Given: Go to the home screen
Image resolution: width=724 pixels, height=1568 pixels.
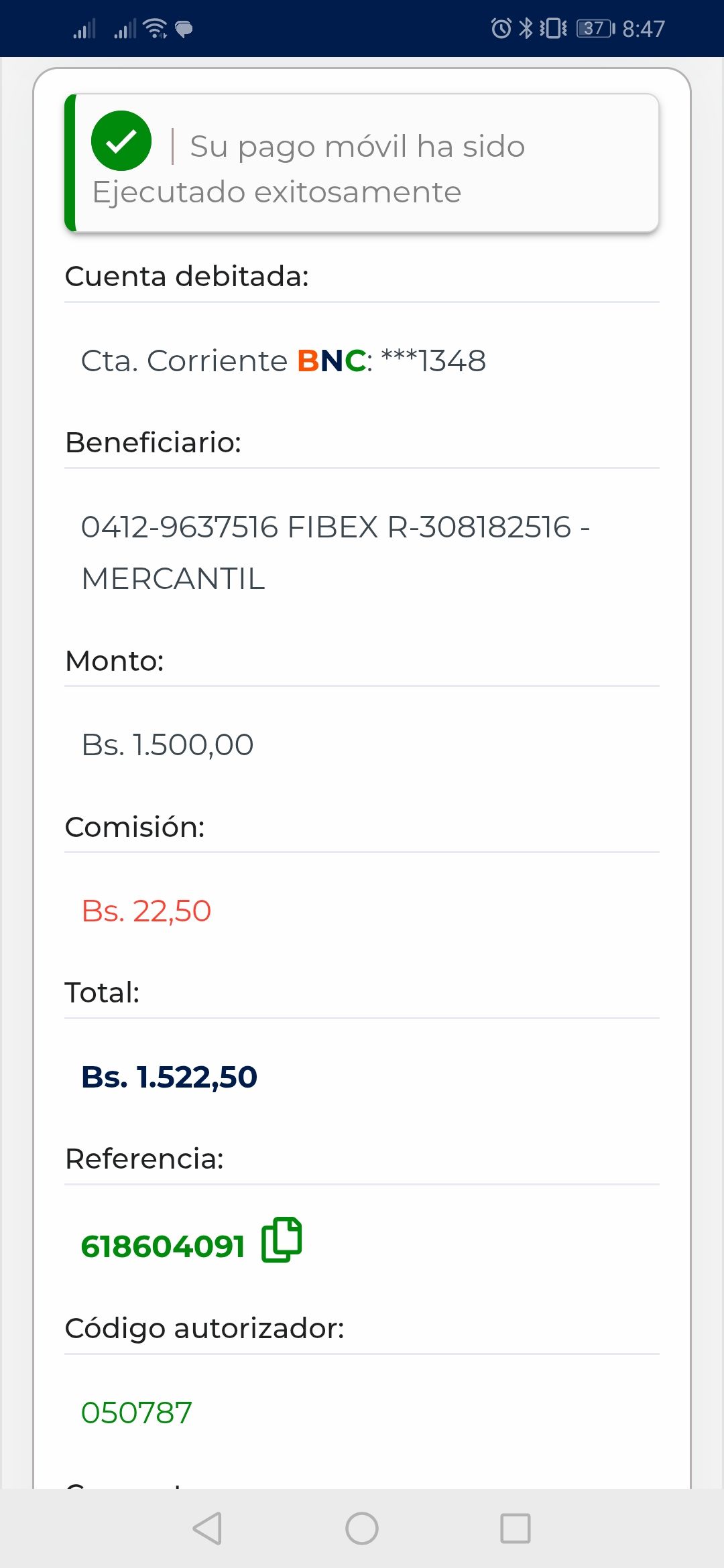Looking at the screenshot, I should click(362, 1528).
